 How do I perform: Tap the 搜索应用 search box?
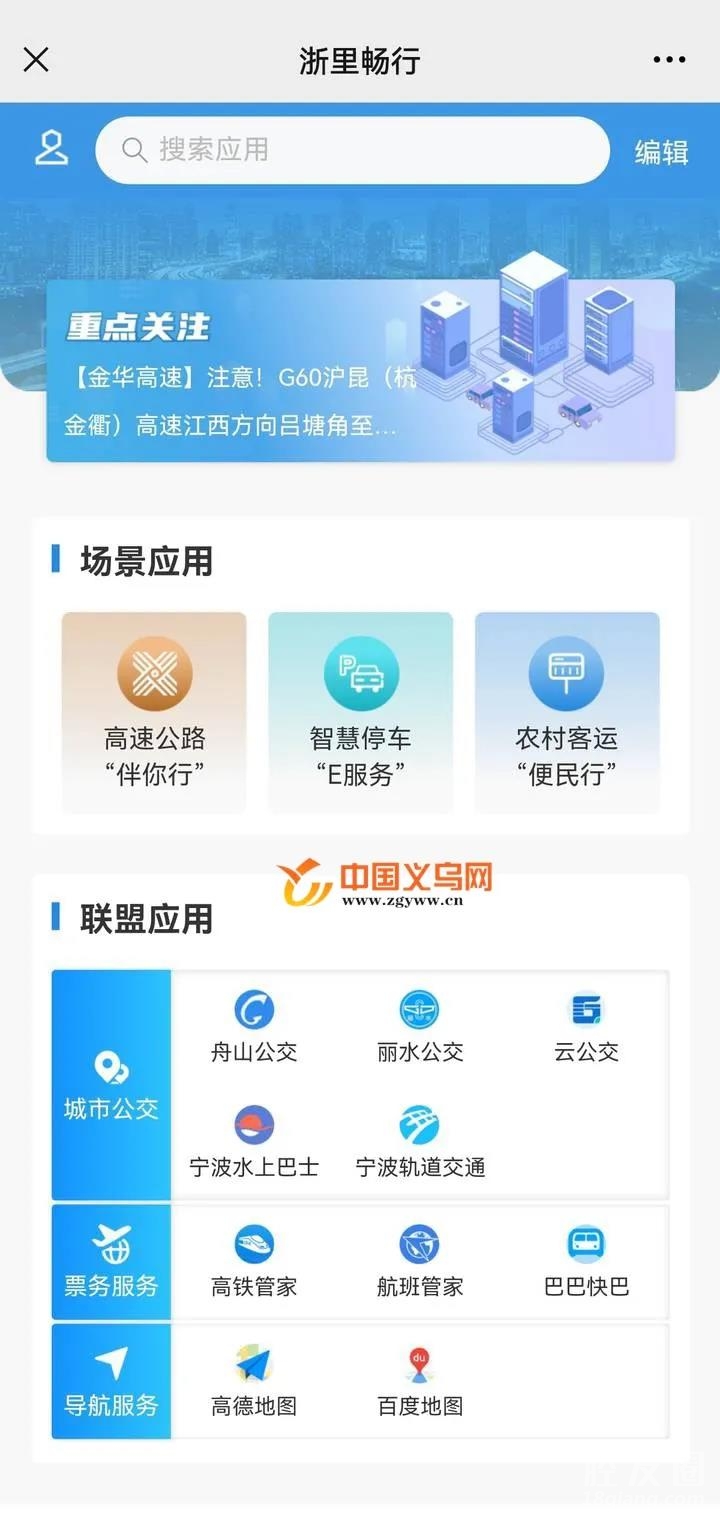point(352,150)
